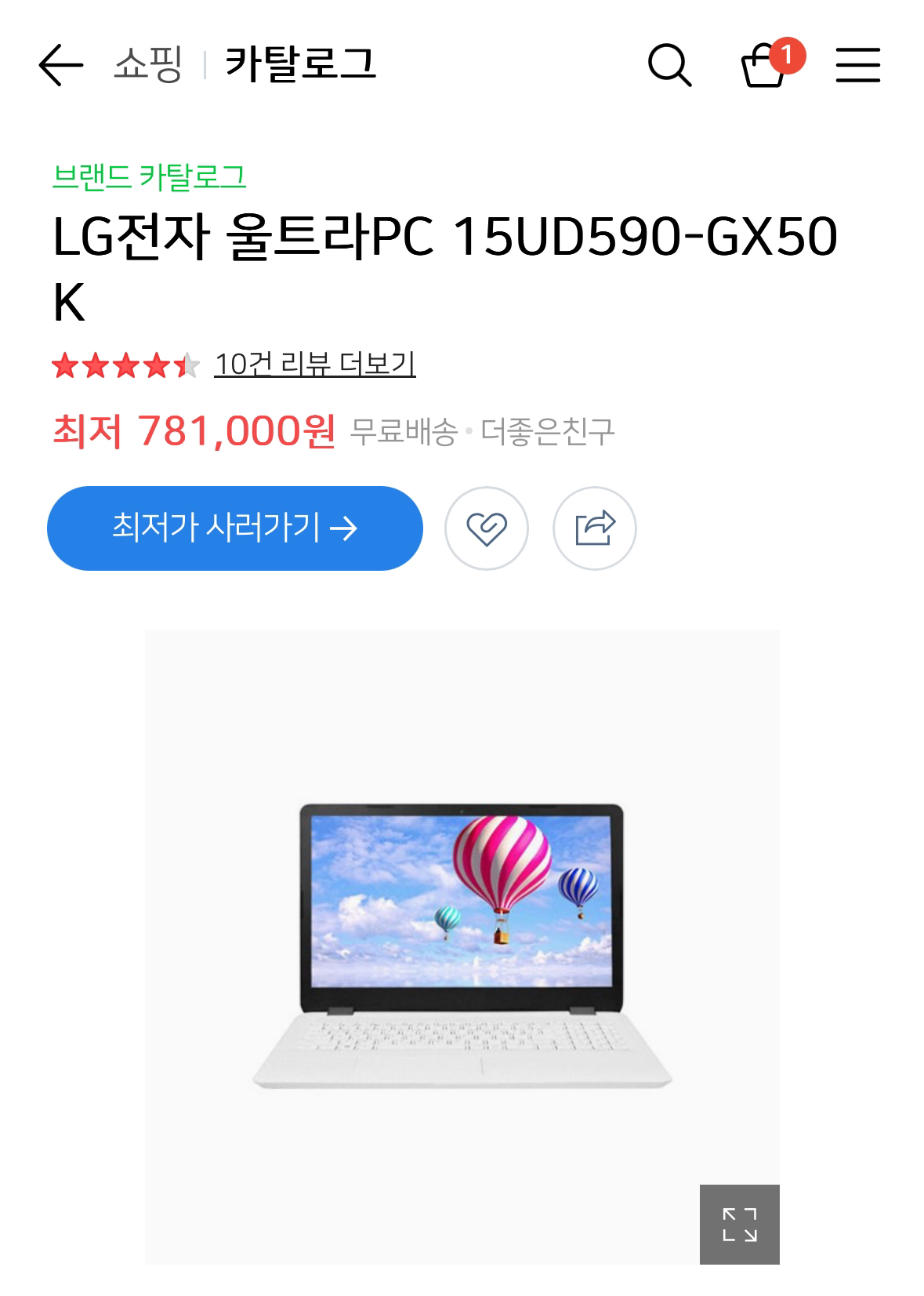This screenshot has height=1296, width=924.
Task: Save product to wishlist heart
Action: point(486,528)
